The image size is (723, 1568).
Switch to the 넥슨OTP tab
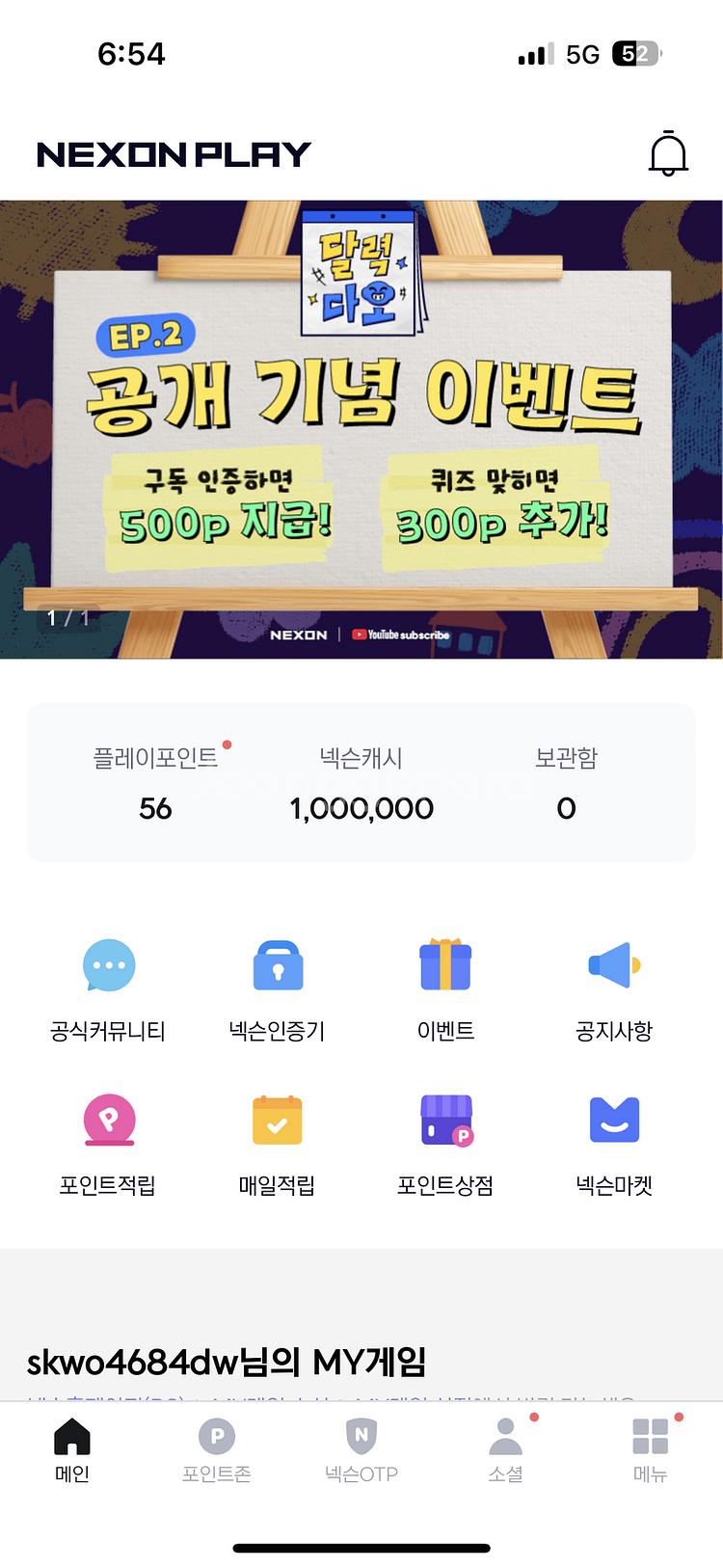click(361, 1449)
